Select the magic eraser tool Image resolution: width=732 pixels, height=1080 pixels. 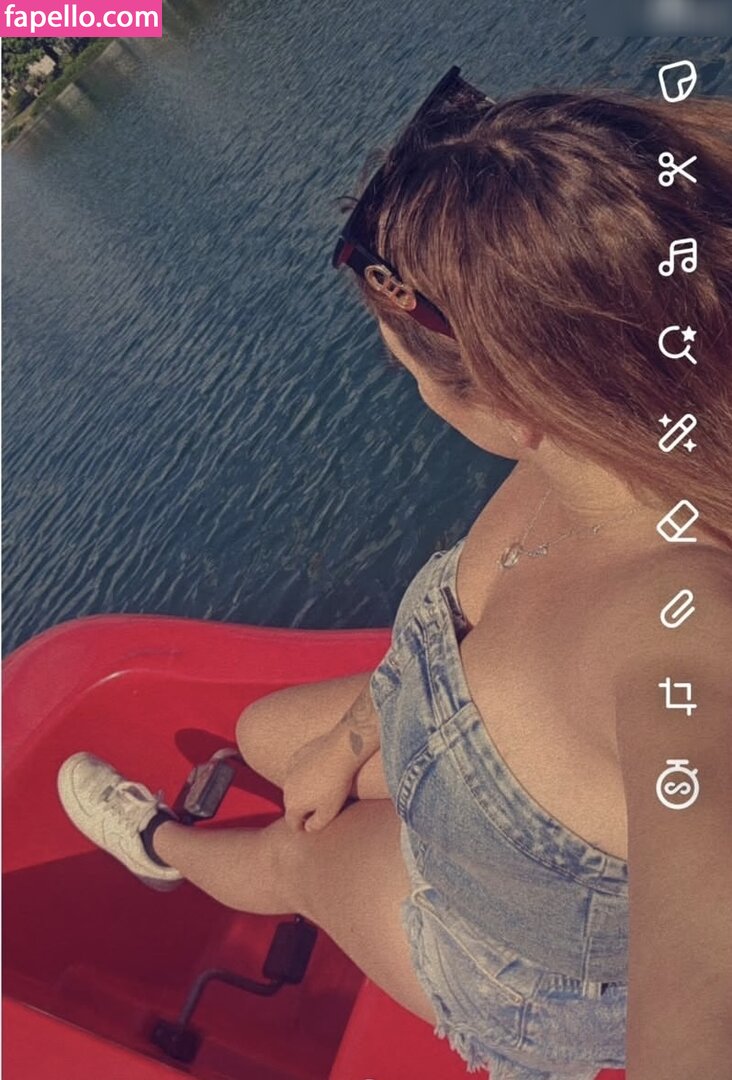[677, 521]
